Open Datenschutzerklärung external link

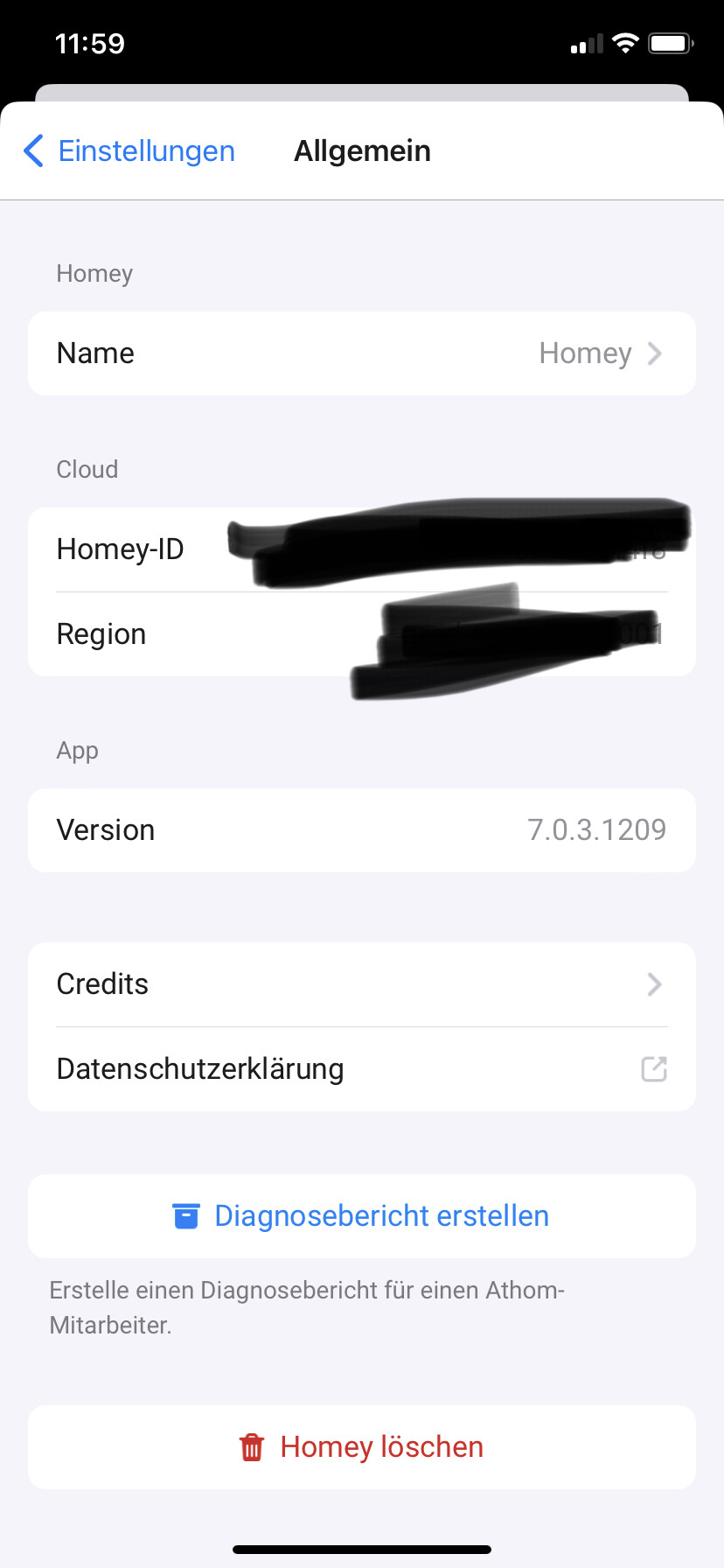pos(361,1069)
